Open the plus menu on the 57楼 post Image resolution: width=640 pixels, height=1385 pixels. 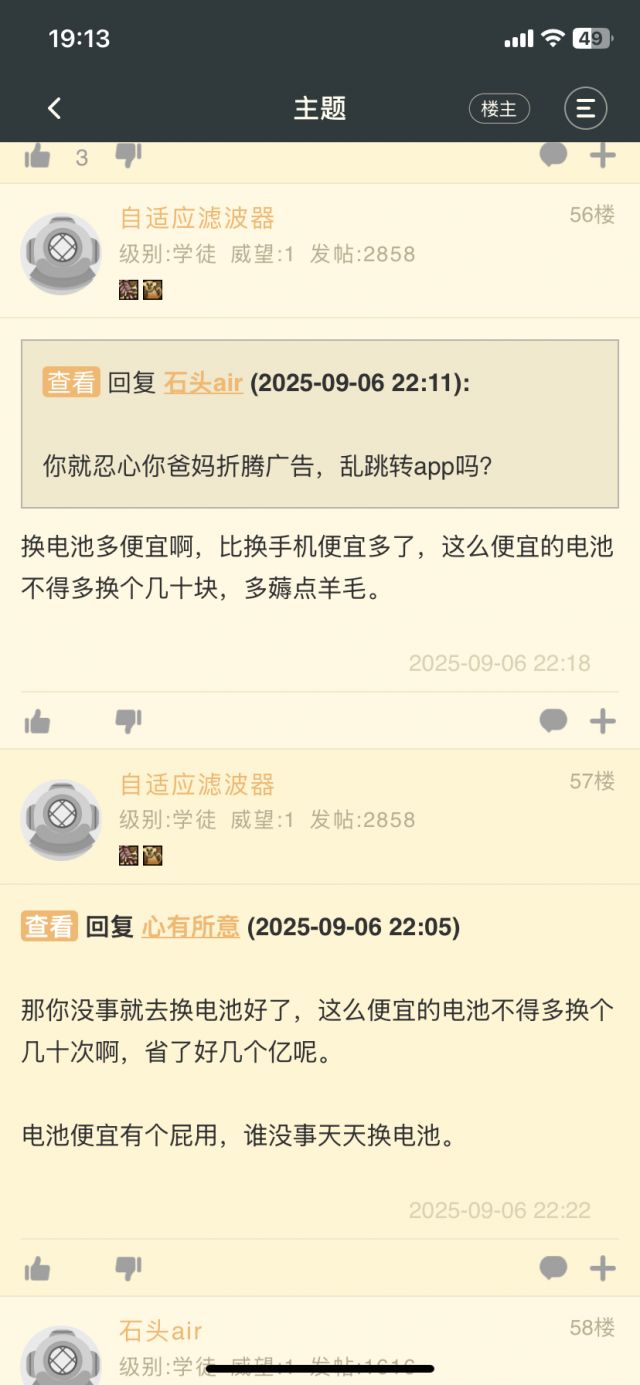coord(602,1269)
